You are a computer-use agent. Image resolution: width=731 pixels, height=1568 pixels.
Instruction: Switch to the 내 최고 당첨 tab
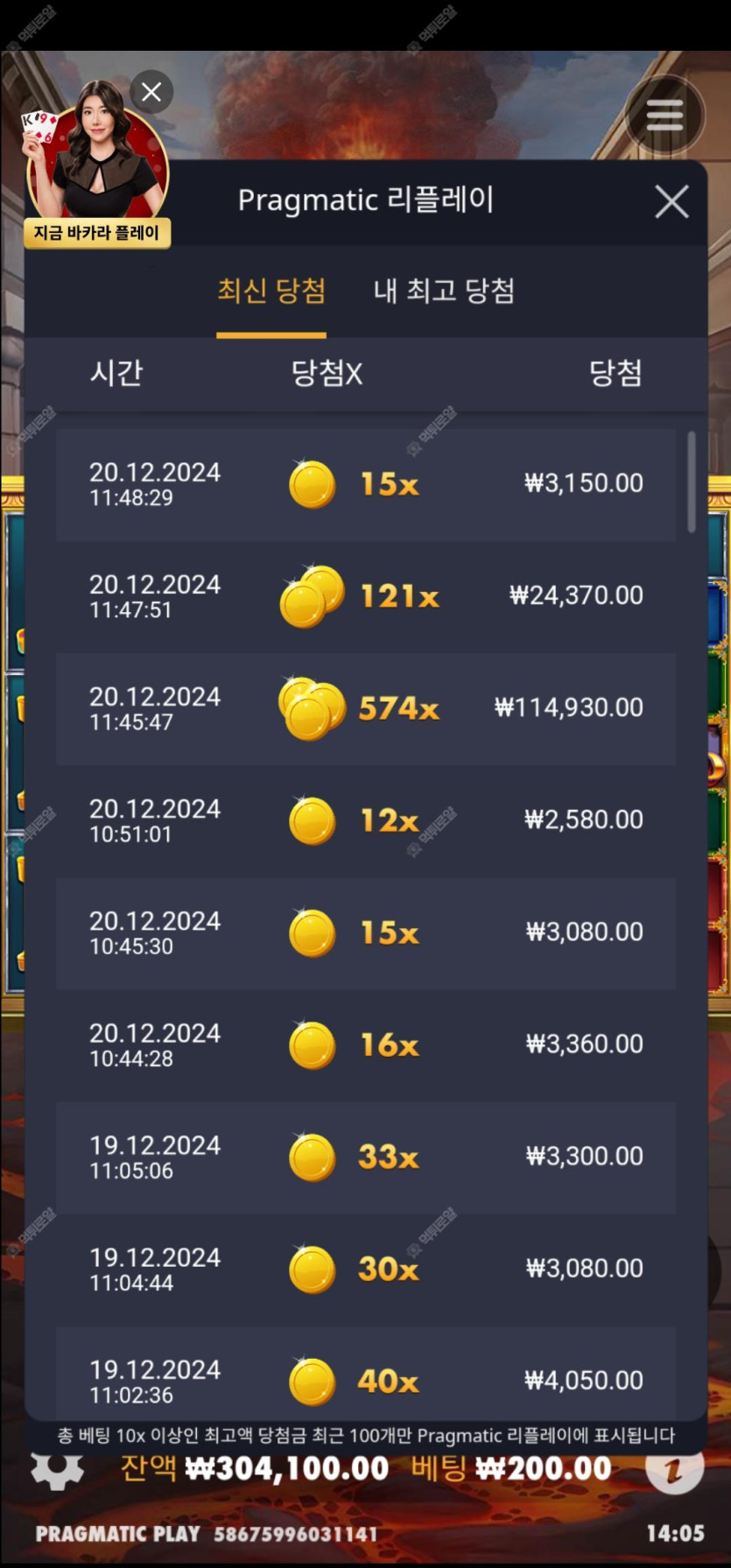tap(444, 291)
